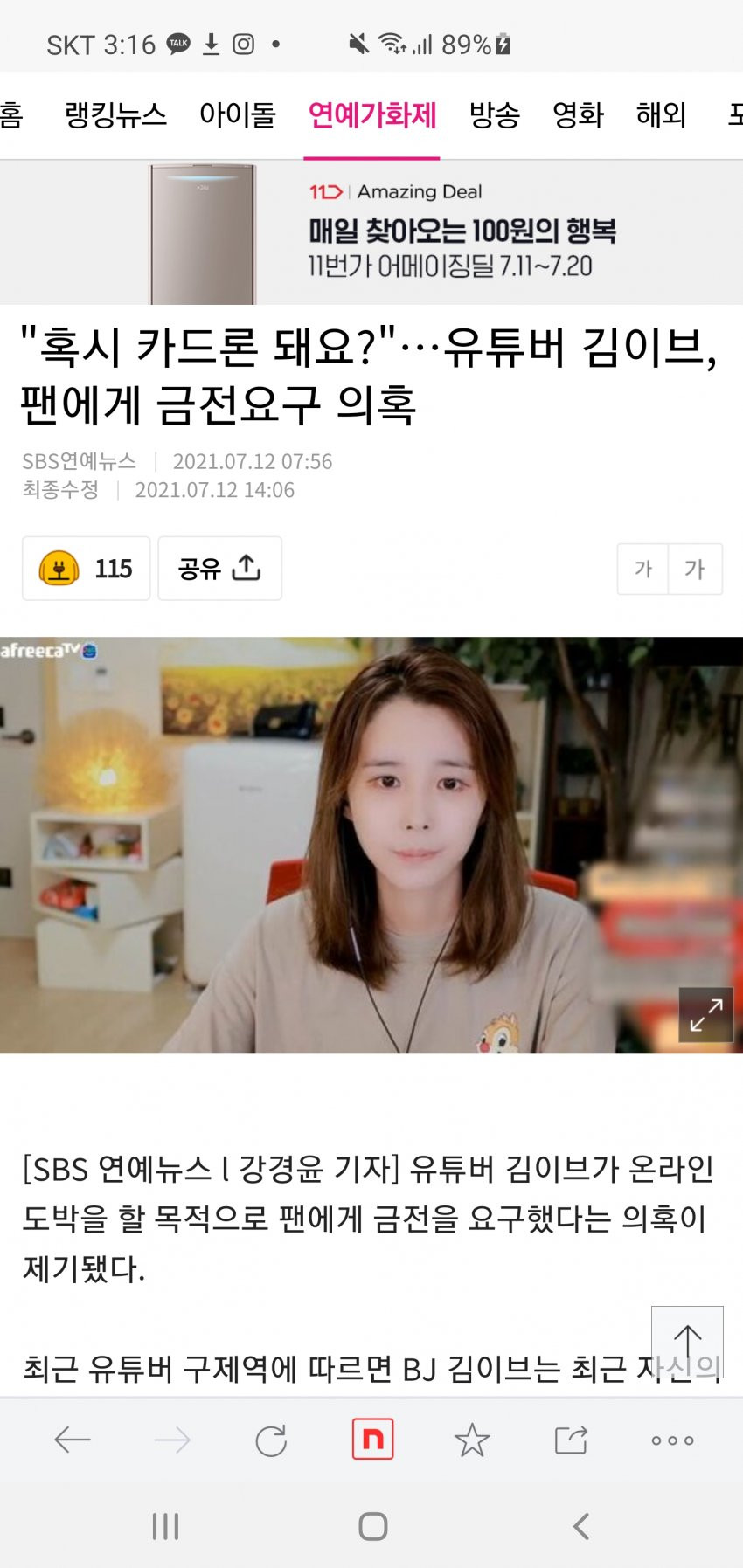Switch to the 아이돌 tab
The width and height of the screenshot is (743, 1568).
pos(237,115)
